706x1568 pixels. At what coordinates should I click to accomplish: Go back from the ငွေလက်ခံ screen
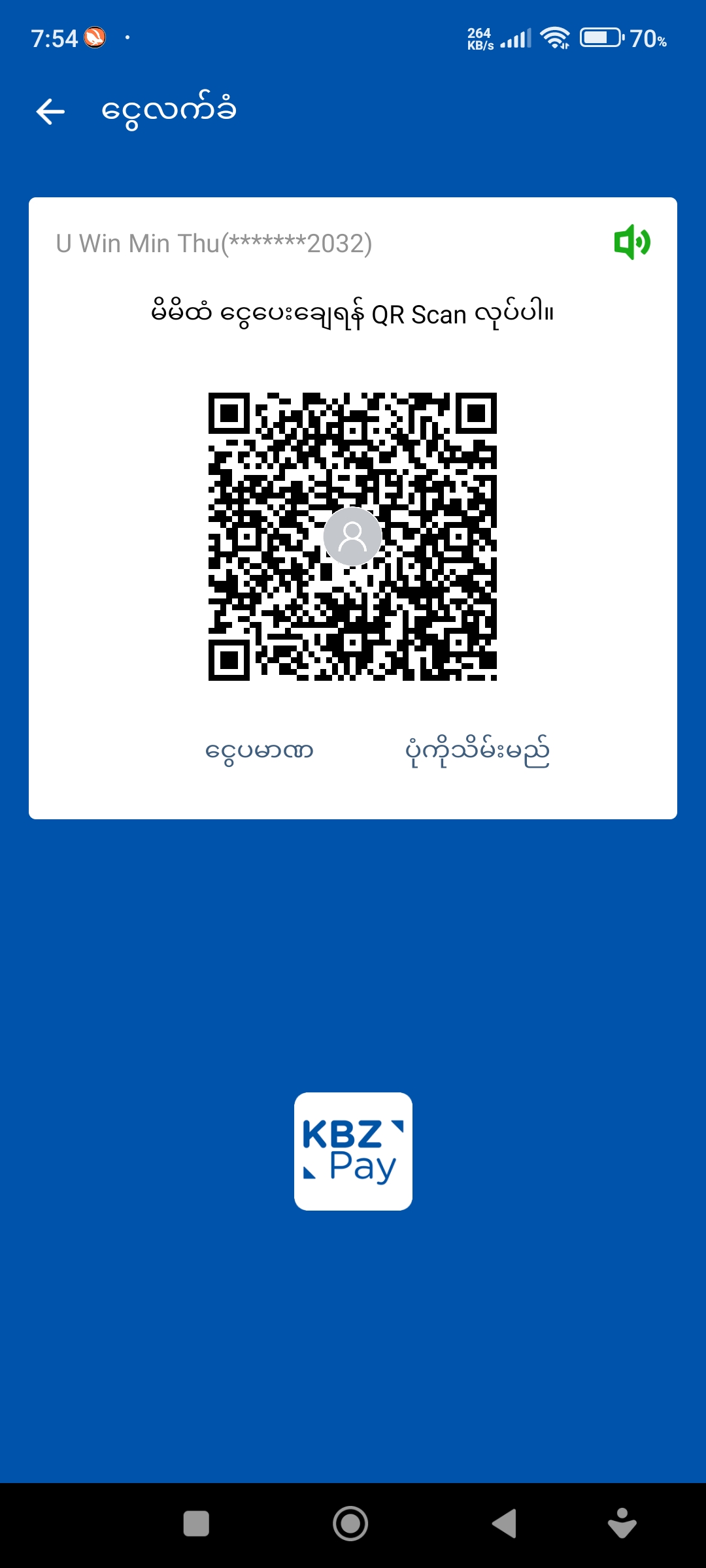click(x=50, y=112)
